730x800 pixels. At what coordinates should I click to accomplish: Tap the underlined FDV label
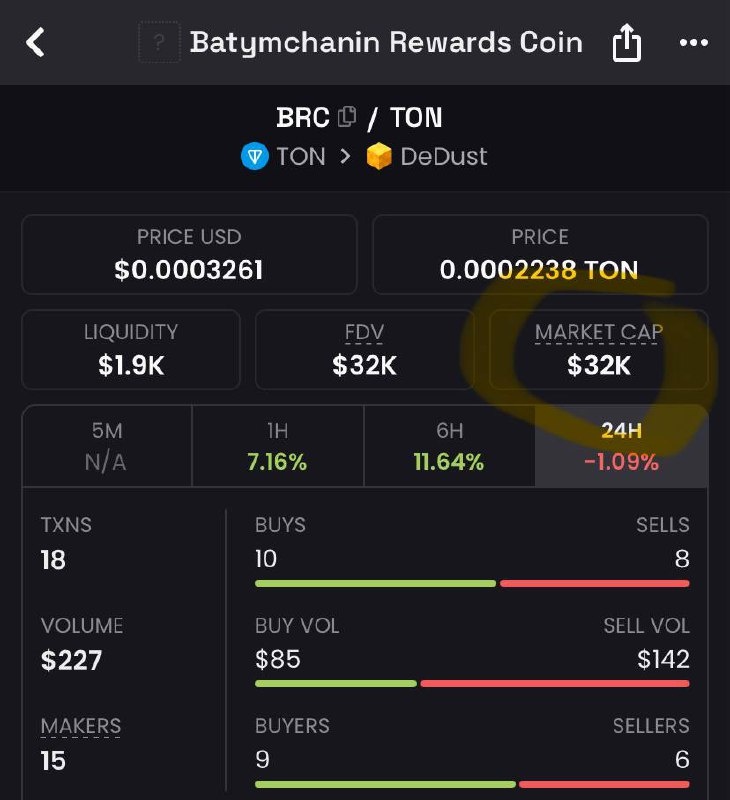364,332
